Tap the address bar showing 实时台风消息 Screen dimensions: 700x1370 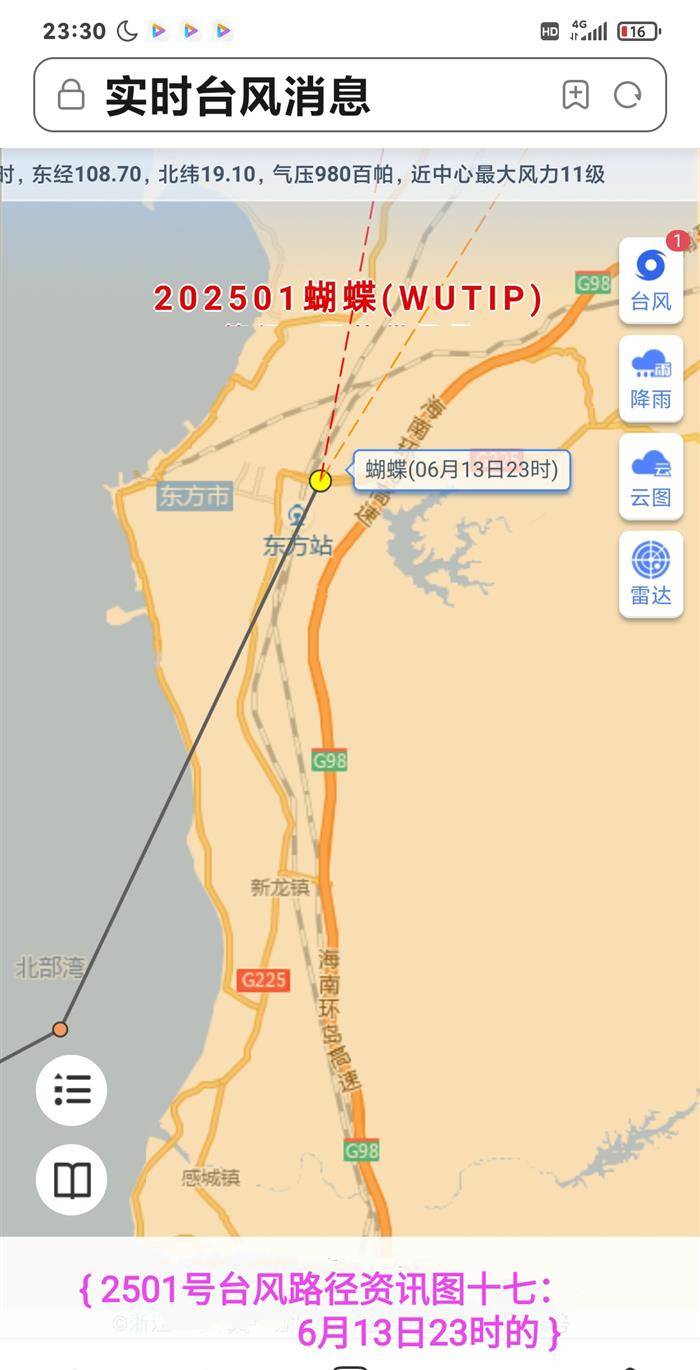300,96
